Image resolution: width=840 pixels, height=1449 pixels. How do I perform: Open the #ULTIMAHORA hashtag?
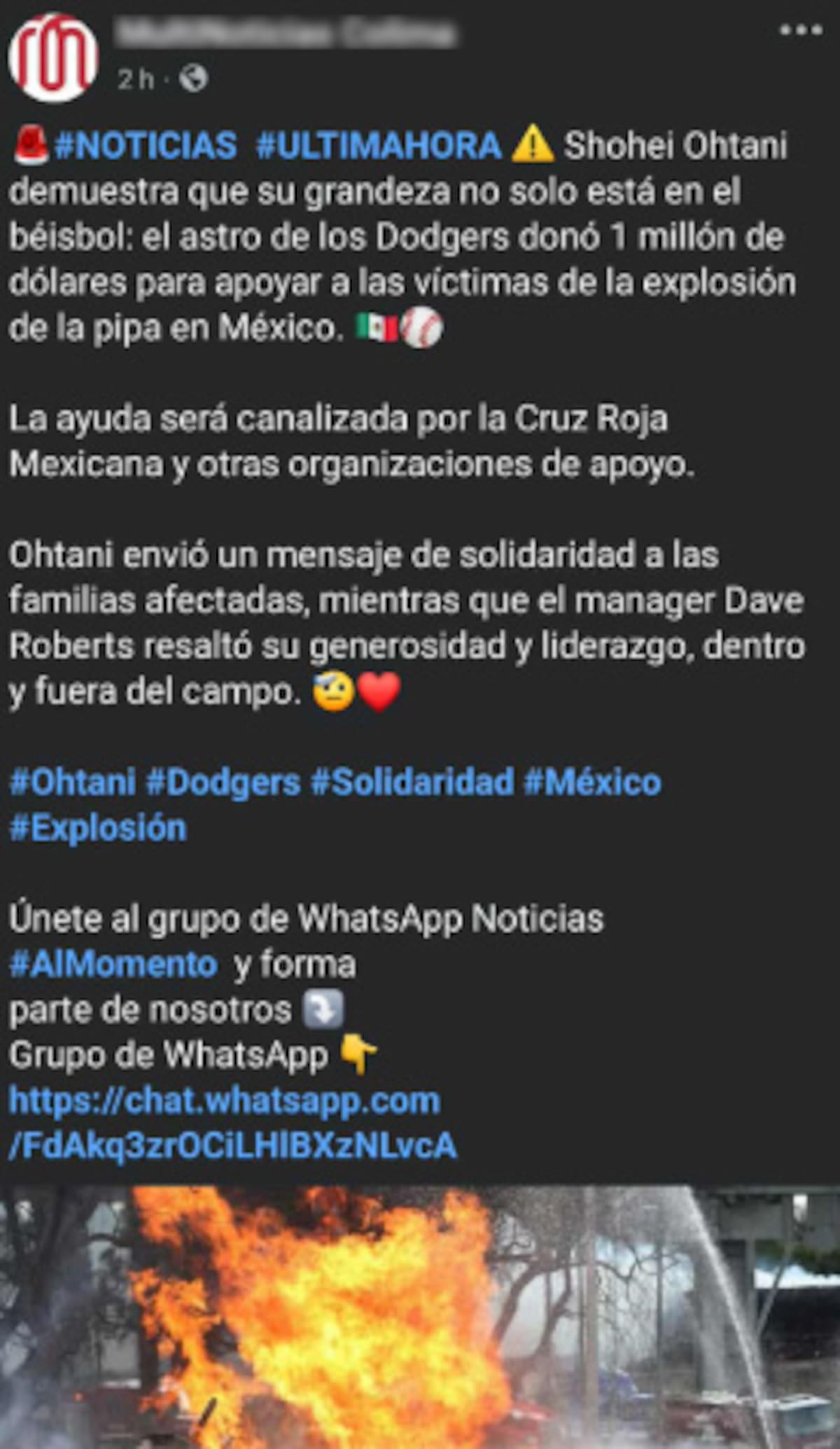pyautogui.click(x=378, y=146)
